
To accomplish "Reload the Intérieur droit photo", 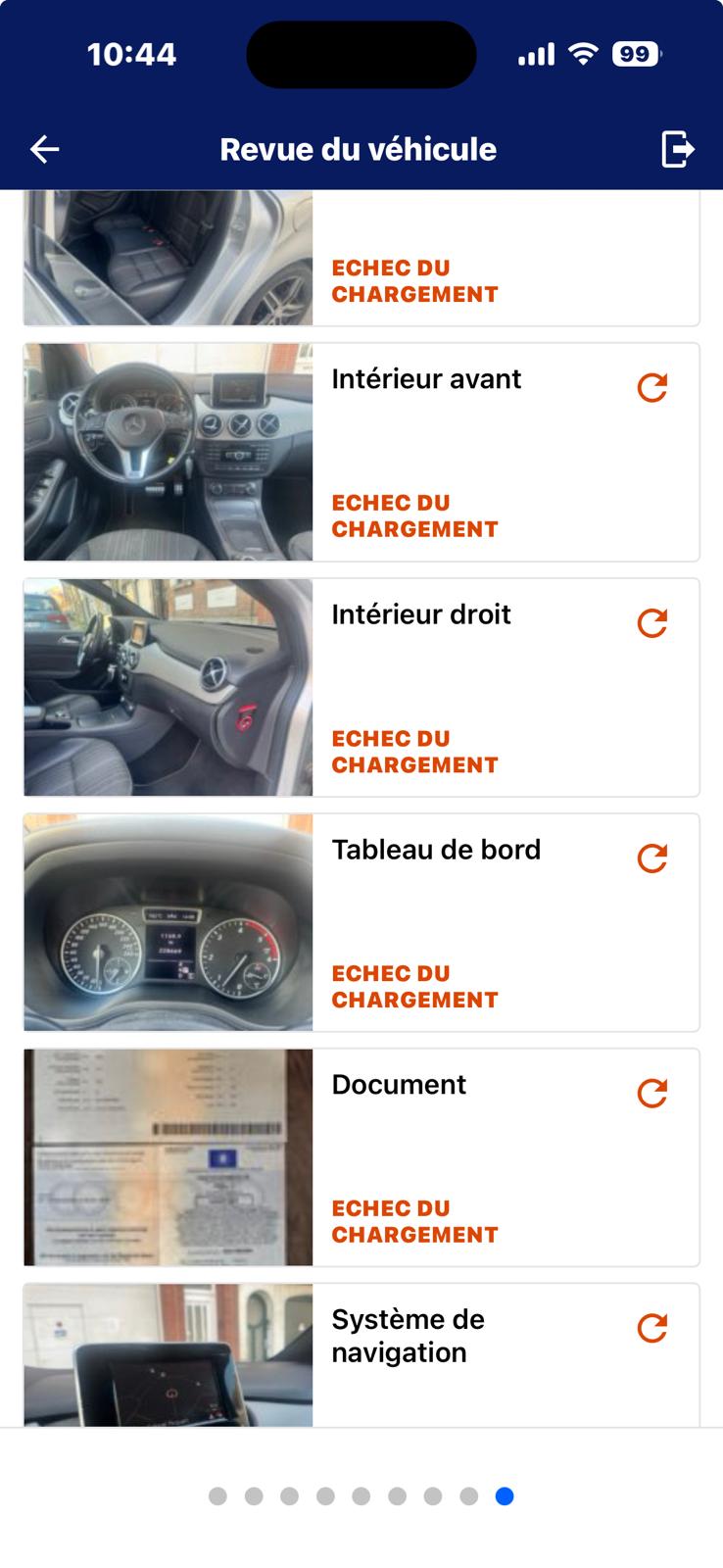I will coord(652,623).
